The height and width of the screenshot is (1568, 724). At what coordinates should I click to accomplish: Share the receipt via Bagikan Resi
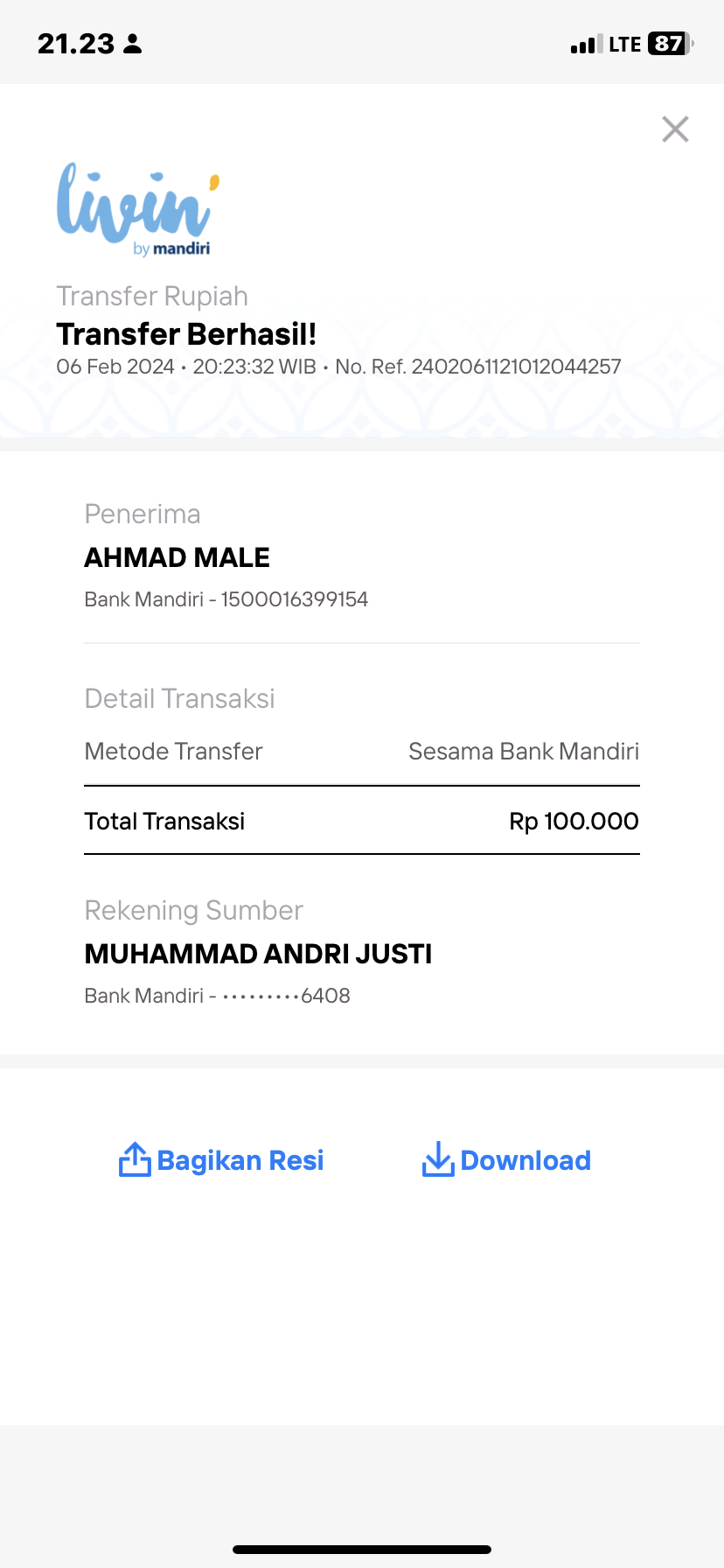tap(221, 1160)
